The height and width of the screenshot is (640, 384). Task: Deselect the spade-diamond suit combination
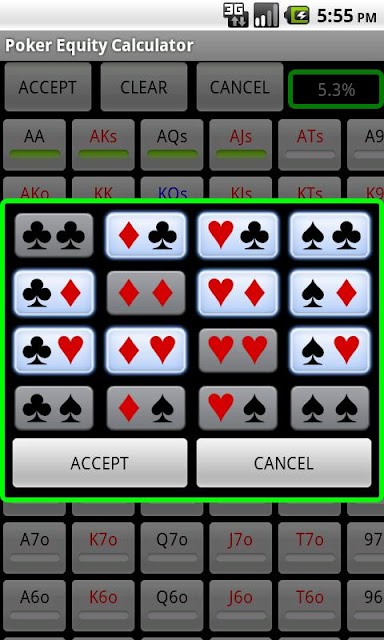tap(330, 293)
